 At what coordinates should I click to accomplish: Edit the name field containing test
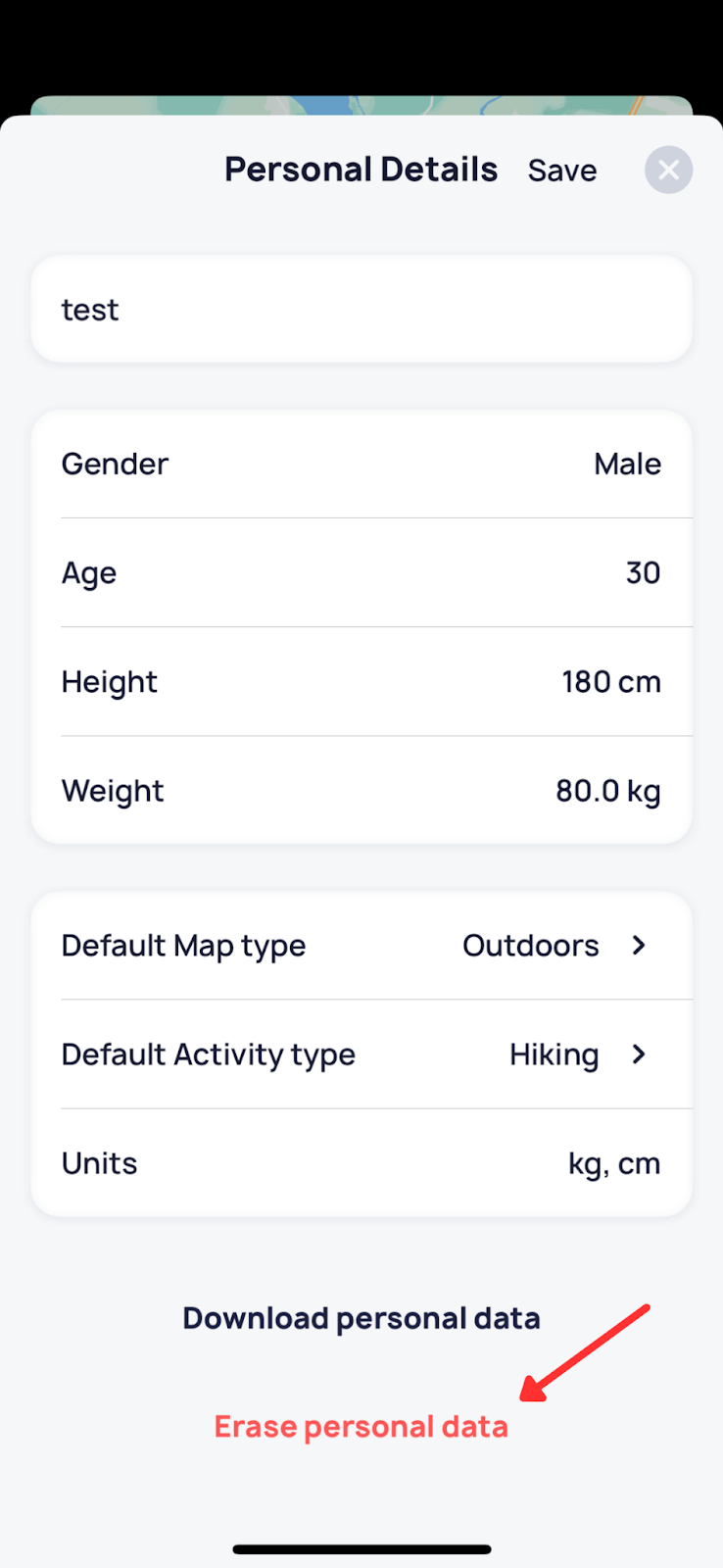pyautogui.click(x=361, y=310)
